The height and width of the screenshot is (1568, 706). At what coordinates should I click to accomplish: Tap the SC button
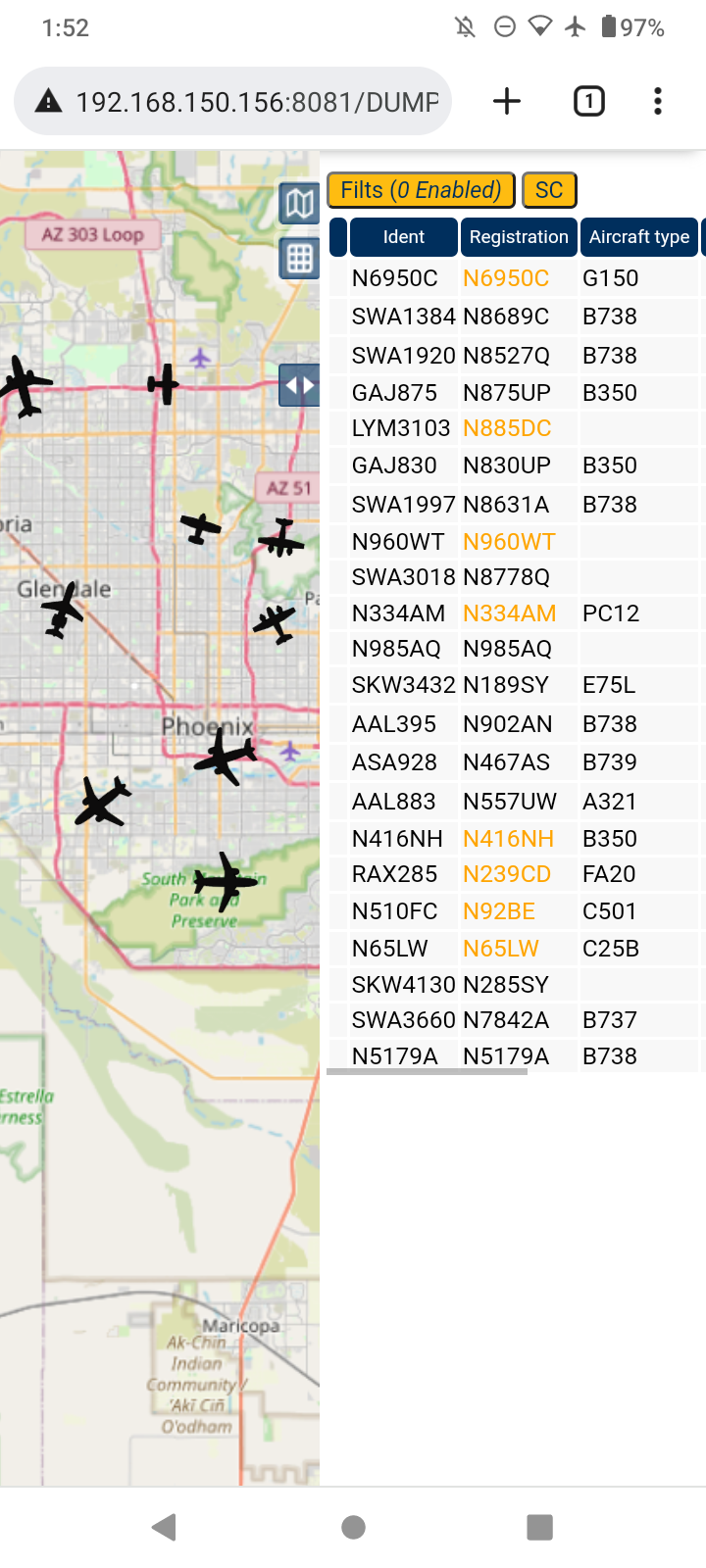point(549,190)
